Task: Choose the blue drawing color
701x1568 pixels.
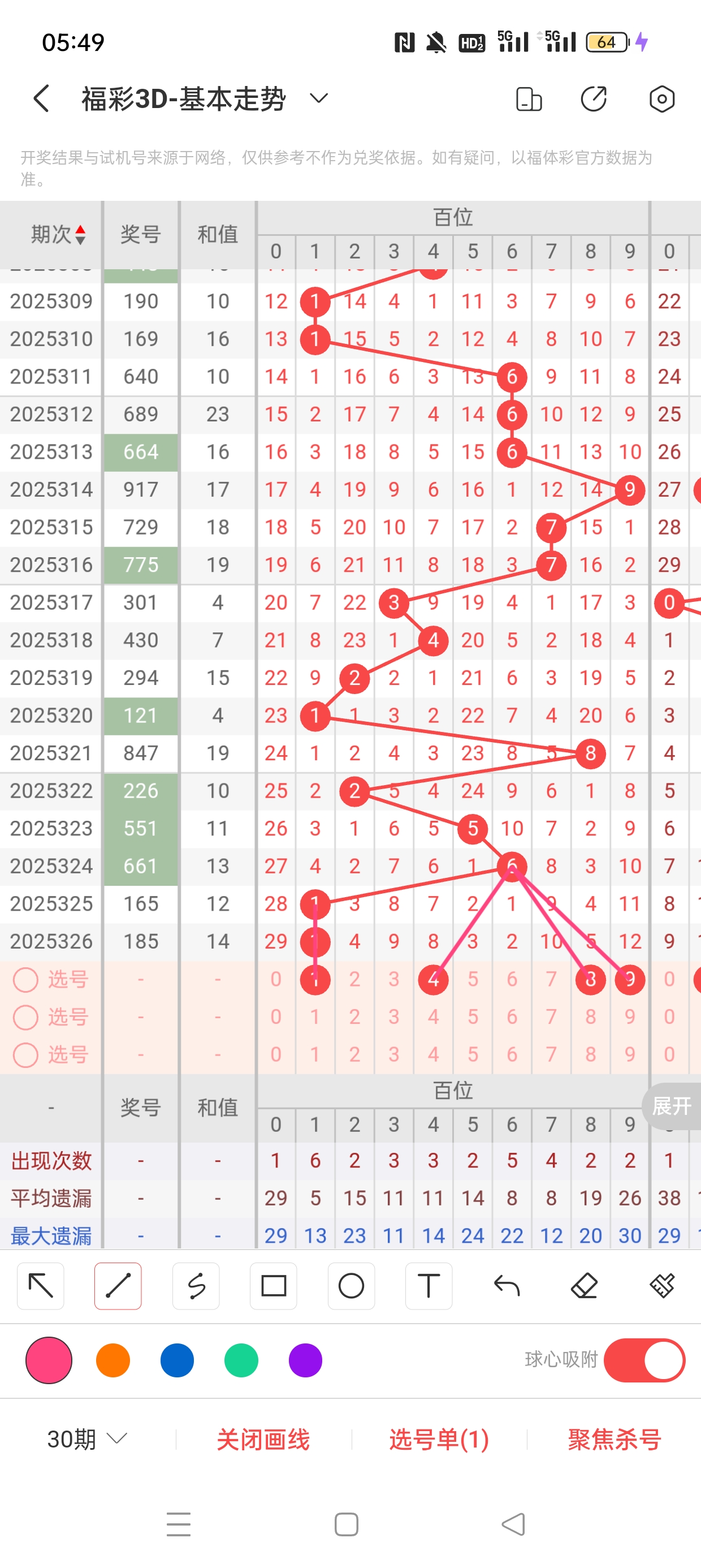Action: (177, 1360)
